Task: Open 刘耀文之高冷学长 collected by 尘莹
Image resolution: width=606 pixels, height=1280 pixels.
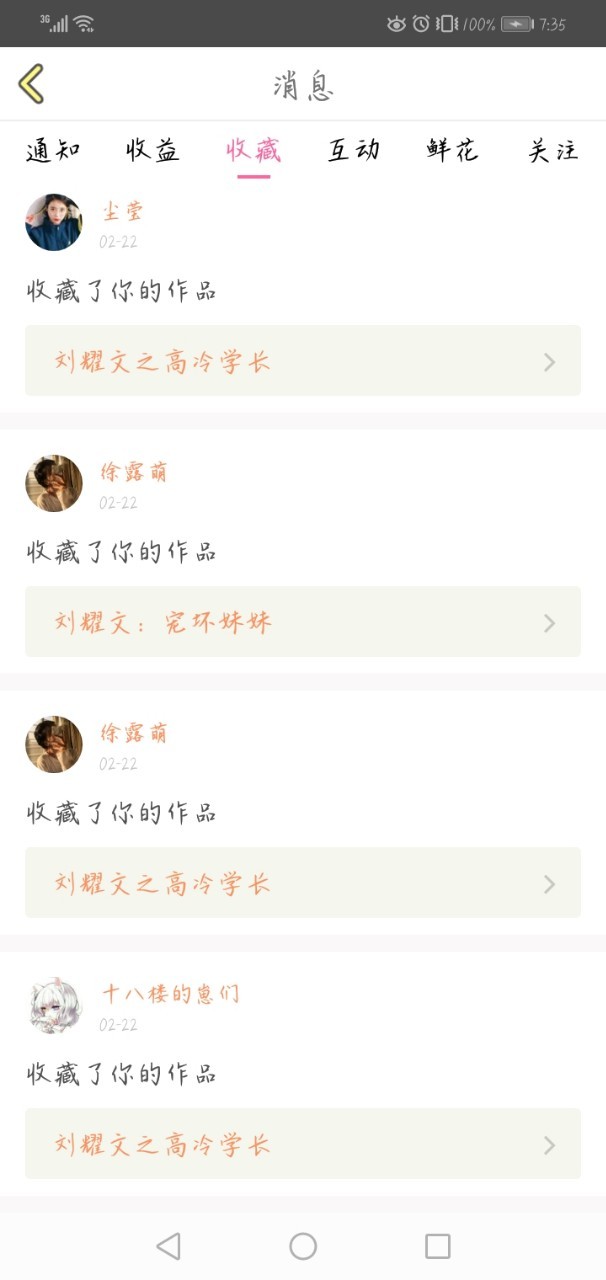Action: click(x=303, y=361)
